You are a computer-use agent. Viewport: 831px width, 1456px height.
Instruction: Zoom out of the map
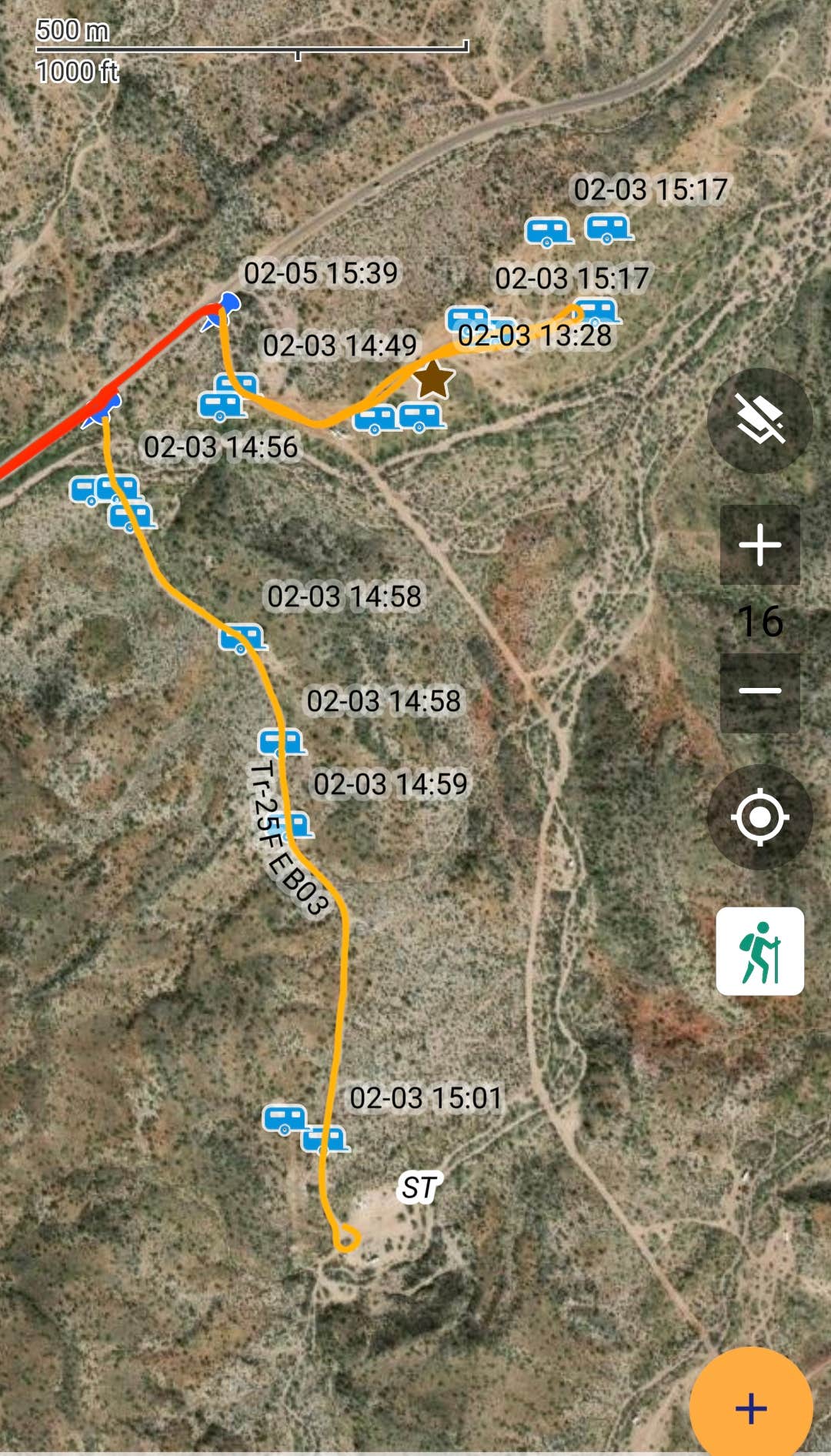coord(759,691)
